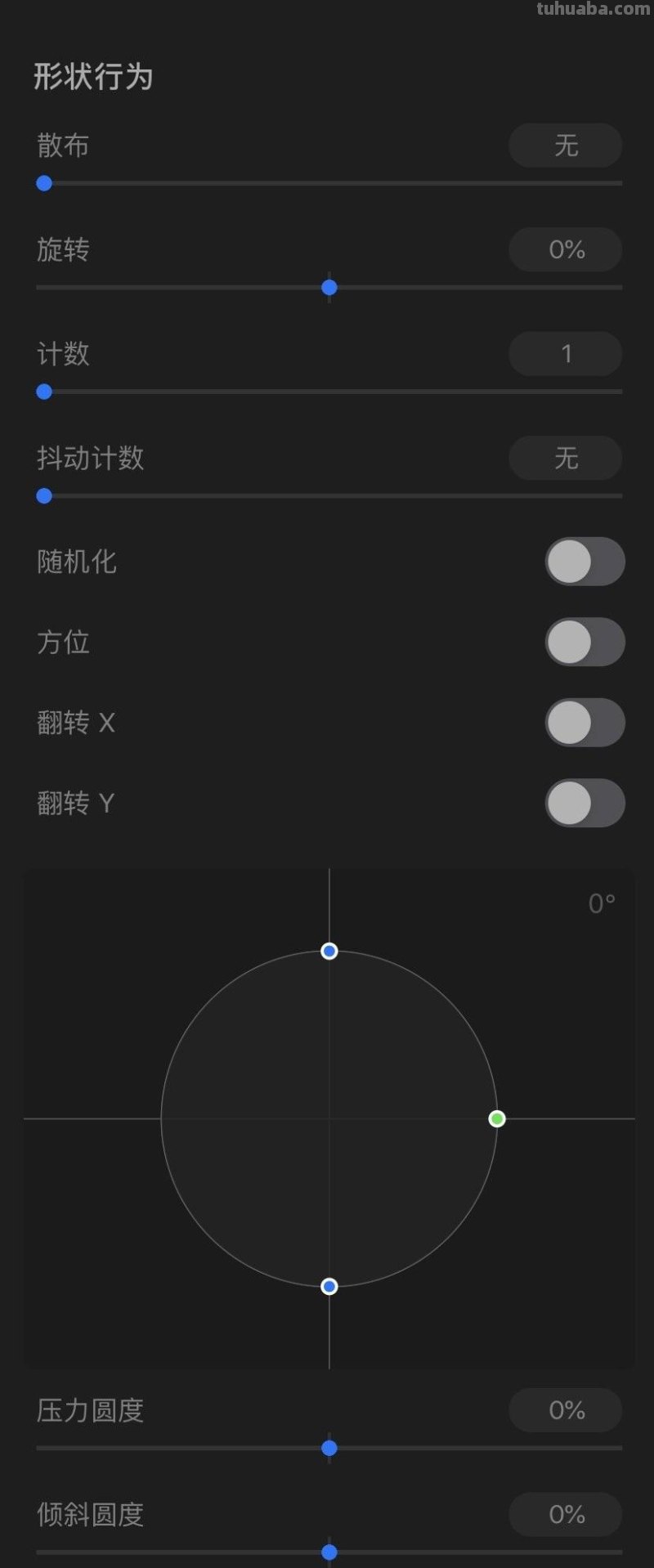Click the 抖动计数 value showing 无
Screen dimensions: 654x1568
pyautogui.click(x=565, y=459)
